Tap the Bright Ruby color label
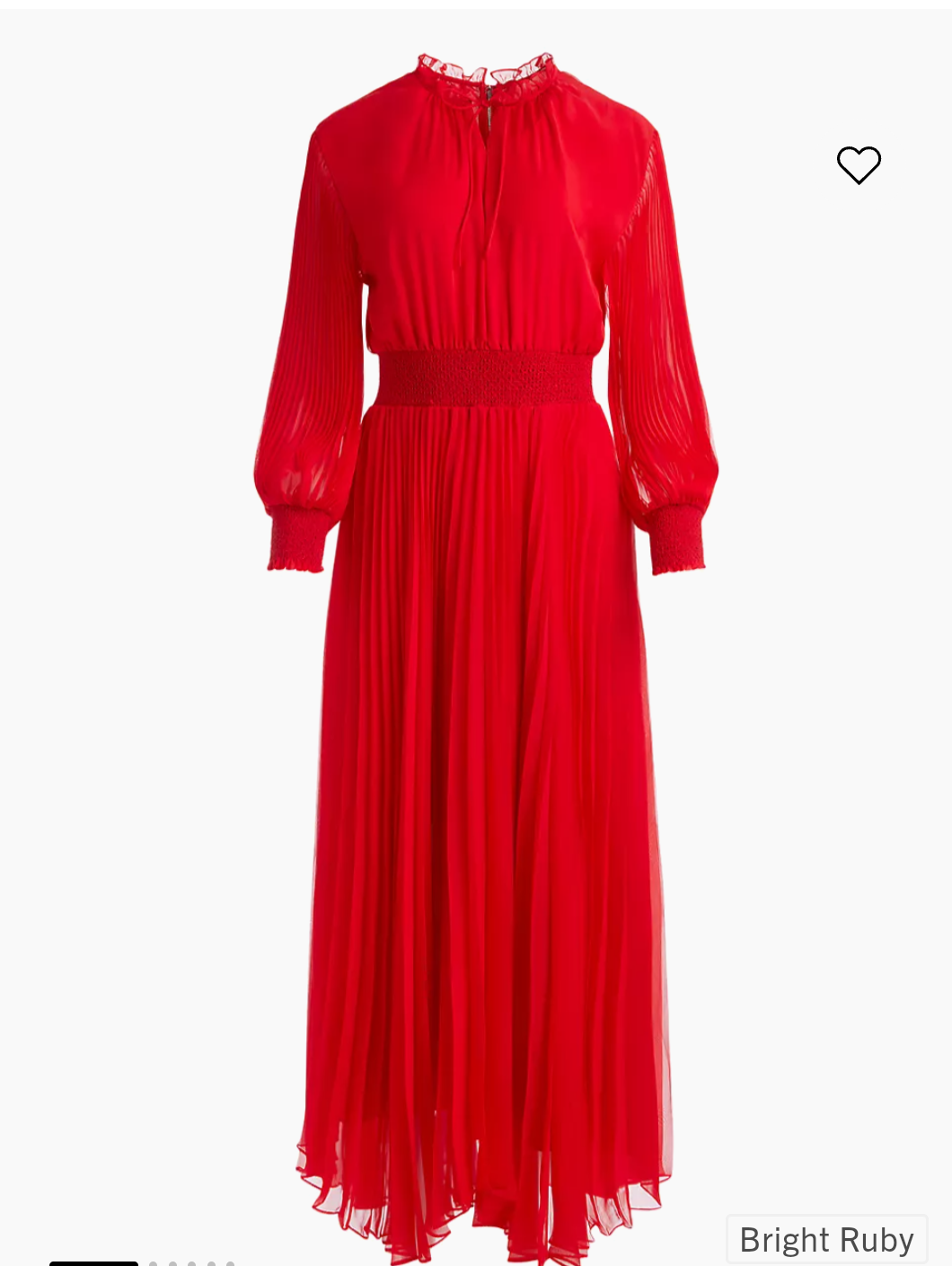The height and width of the screenshot is (1266, 952). click(826, 1240)
